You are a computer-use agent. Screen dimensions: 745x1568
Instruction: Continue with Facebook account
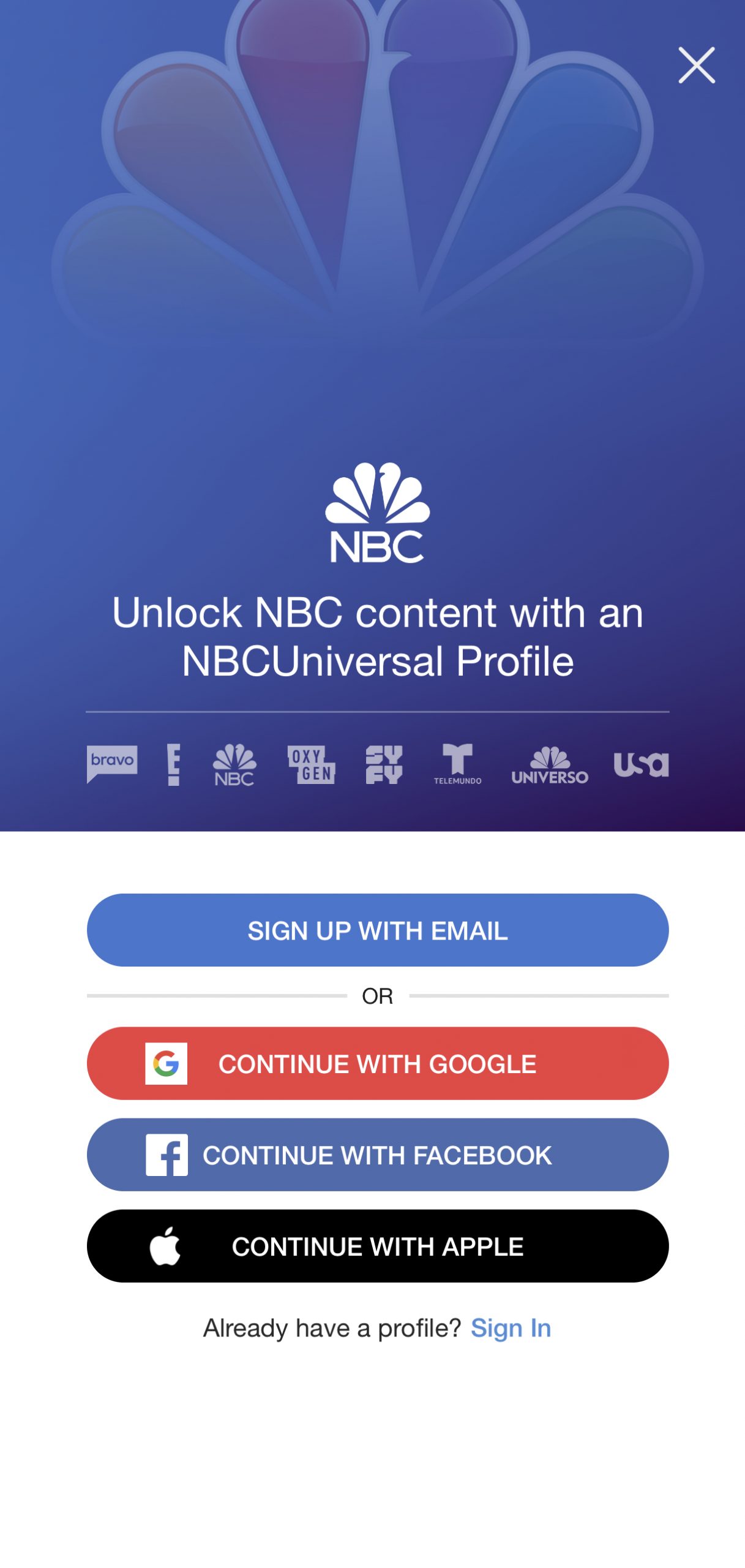click(x=377, y=1155)
